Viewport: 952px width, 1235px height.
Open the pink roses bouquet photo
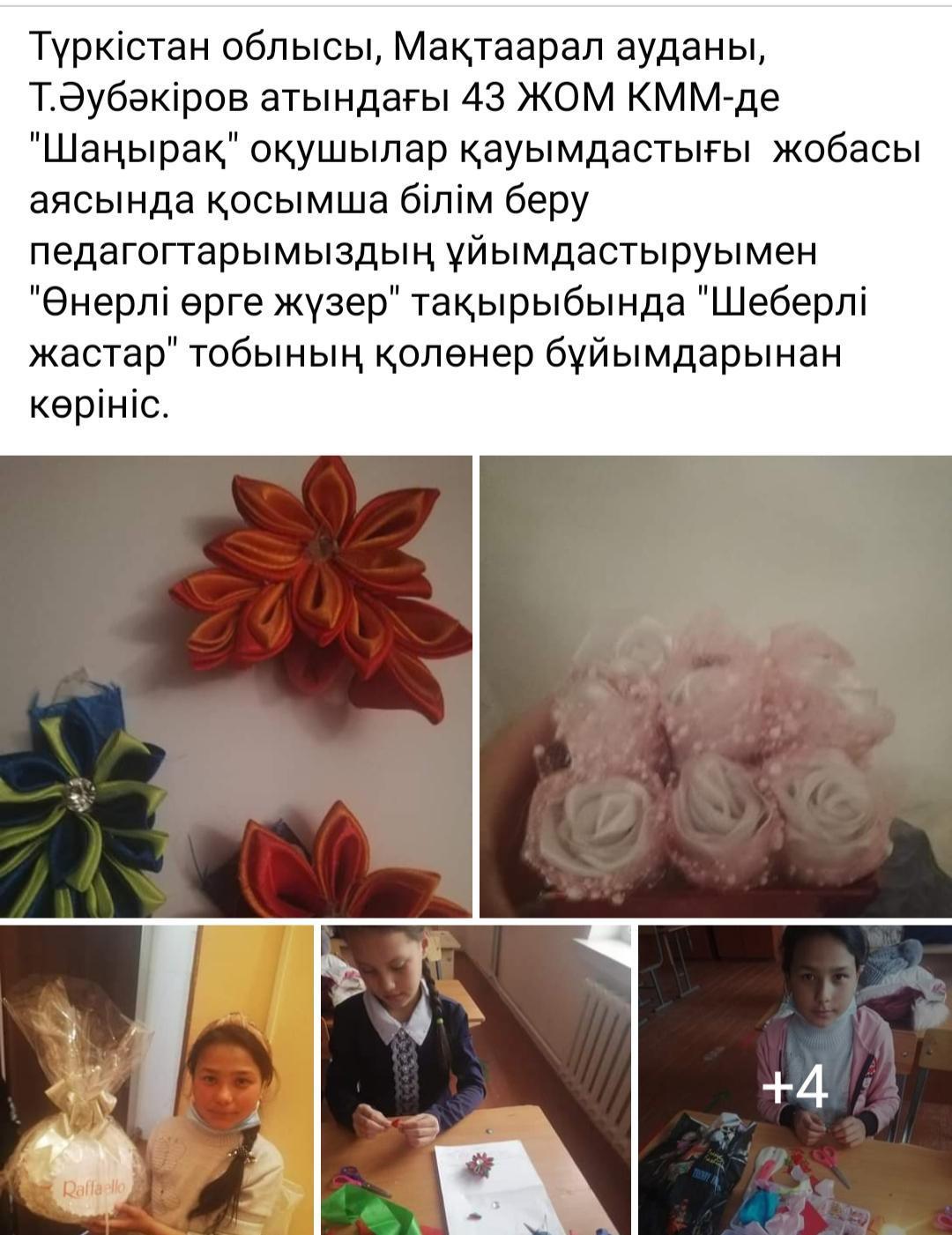tap(715, 686)
